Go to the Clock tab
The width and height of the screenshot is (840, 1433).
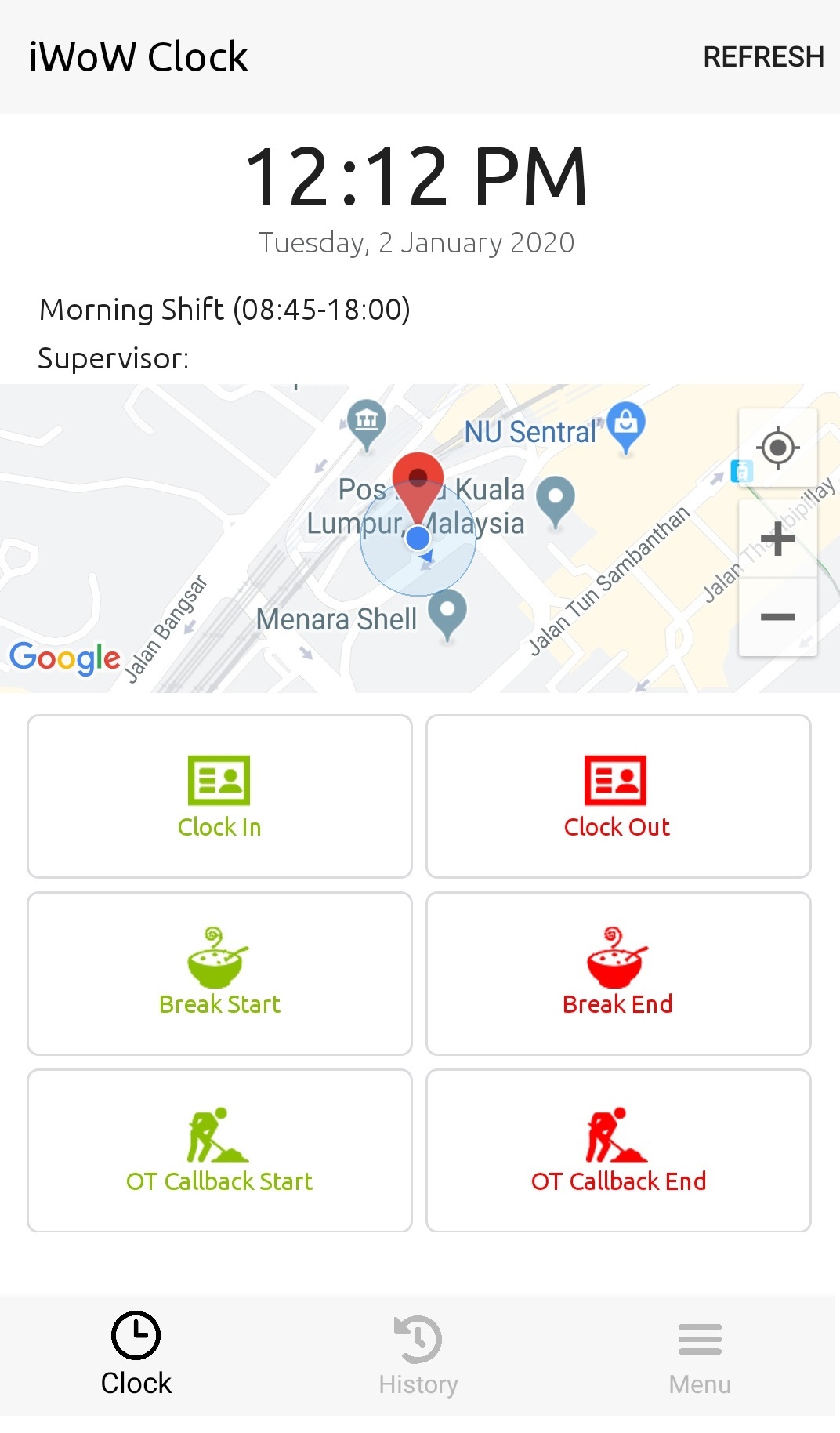tap(136, 1355)
